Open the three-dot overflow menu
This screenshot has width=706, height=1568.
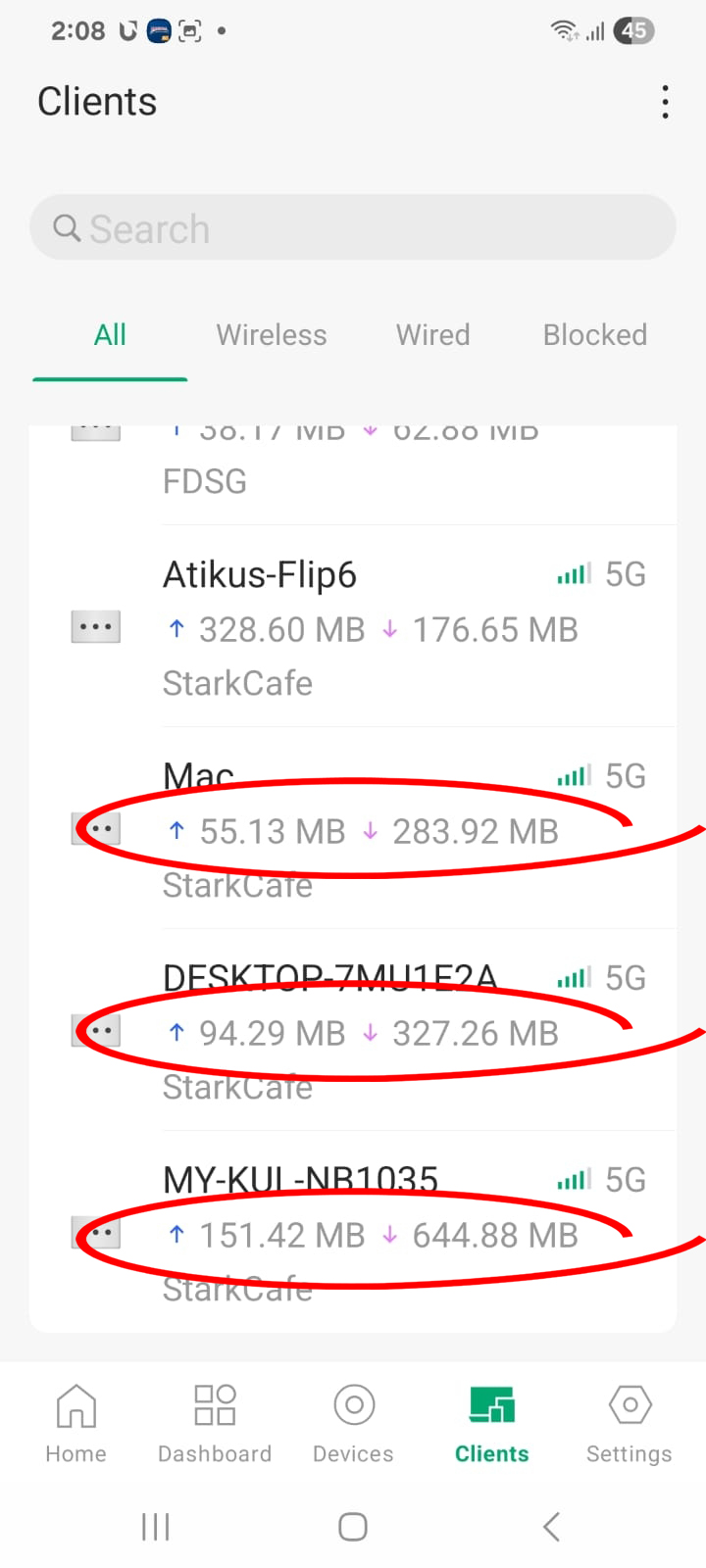click(x=665, y=102)
